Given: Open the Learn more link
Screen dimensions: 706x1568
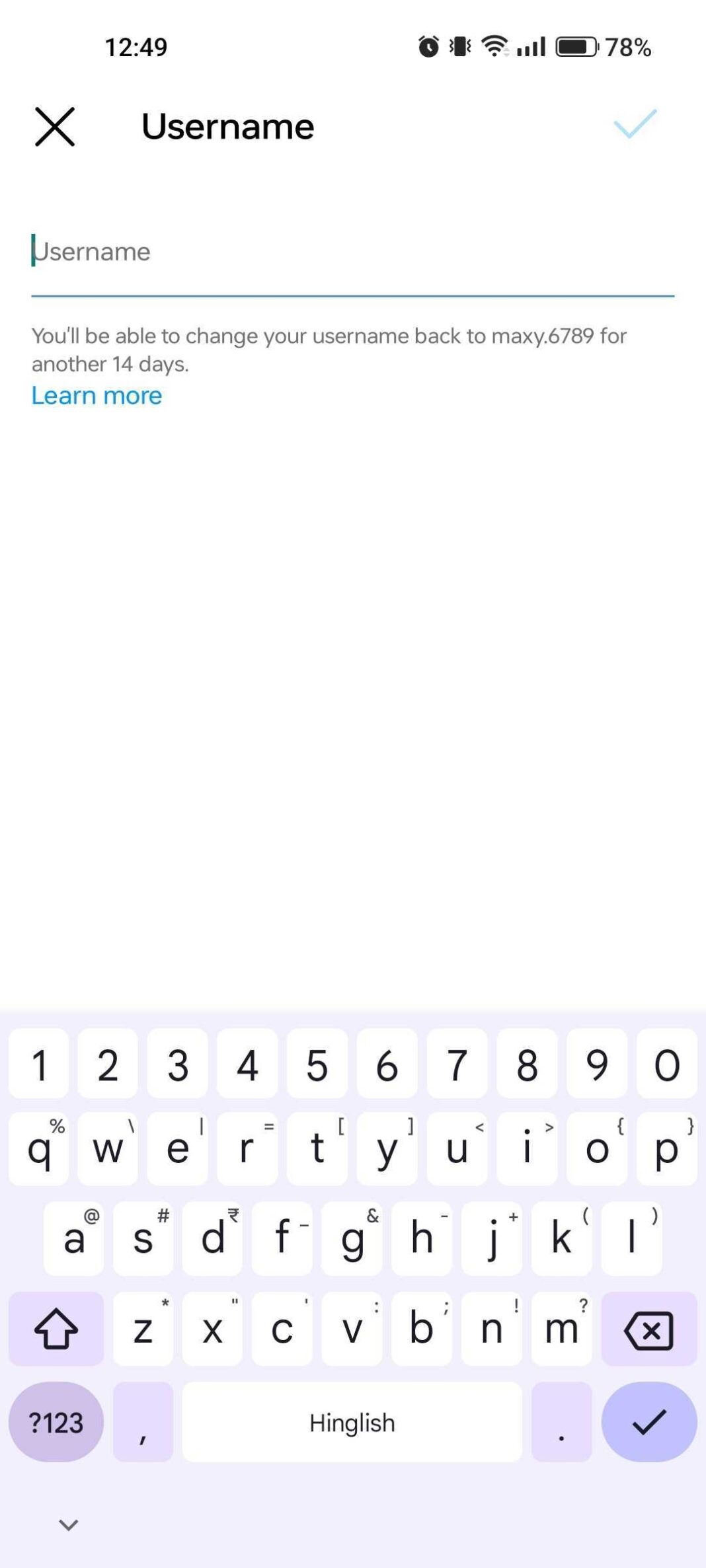Looking at the screenshot, I should click(97, 395).
